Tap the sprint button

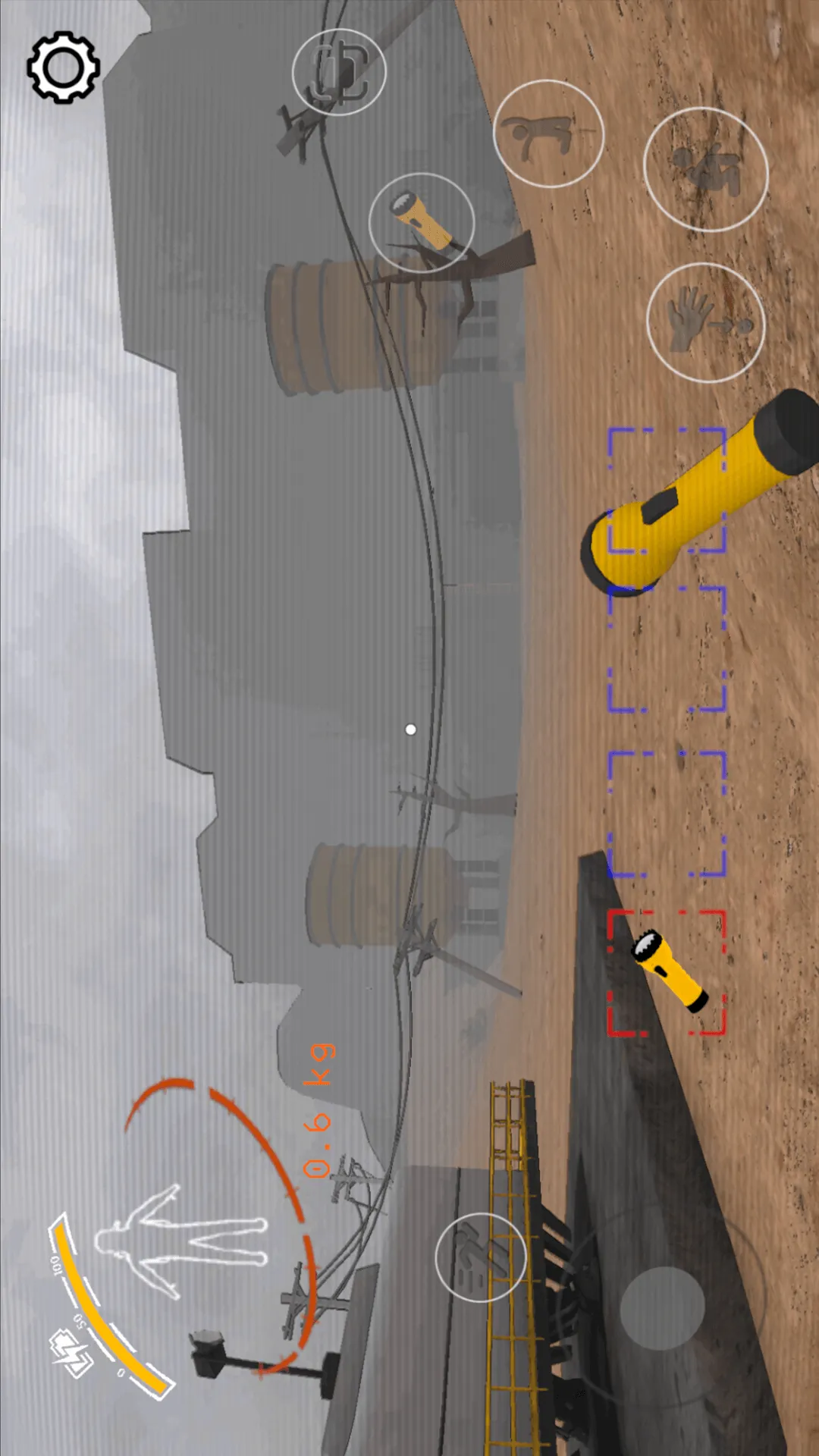(481, 1257)
